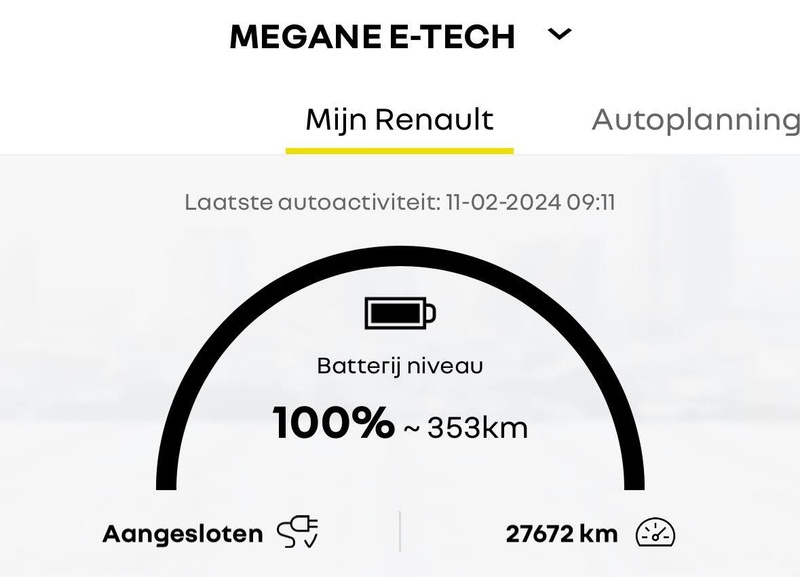The height and width of the screenshot is (577, 800).
Task: Select the Mijn Renault tab
Action: [x=399, y=120]
